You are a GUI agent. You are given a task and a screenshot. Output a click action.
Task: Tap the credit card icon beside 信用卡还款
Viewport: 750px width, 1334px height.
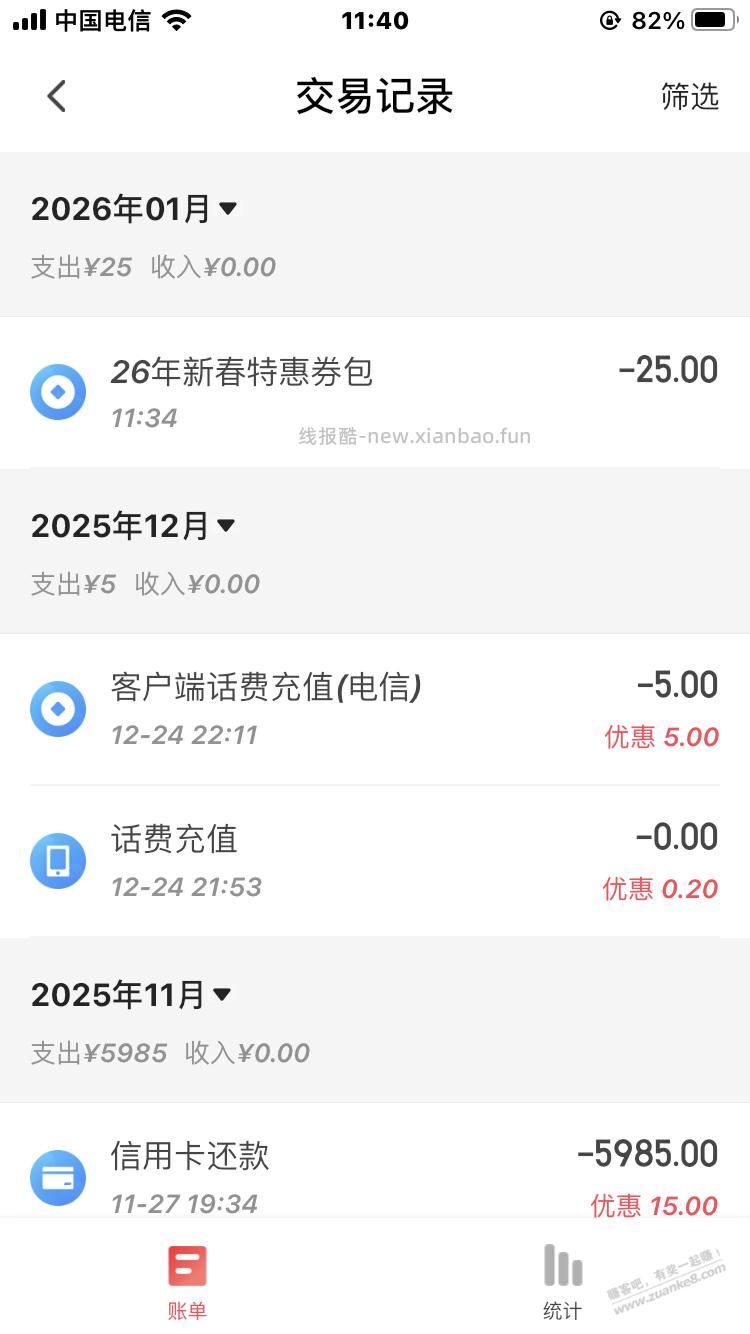[58, 1177]
